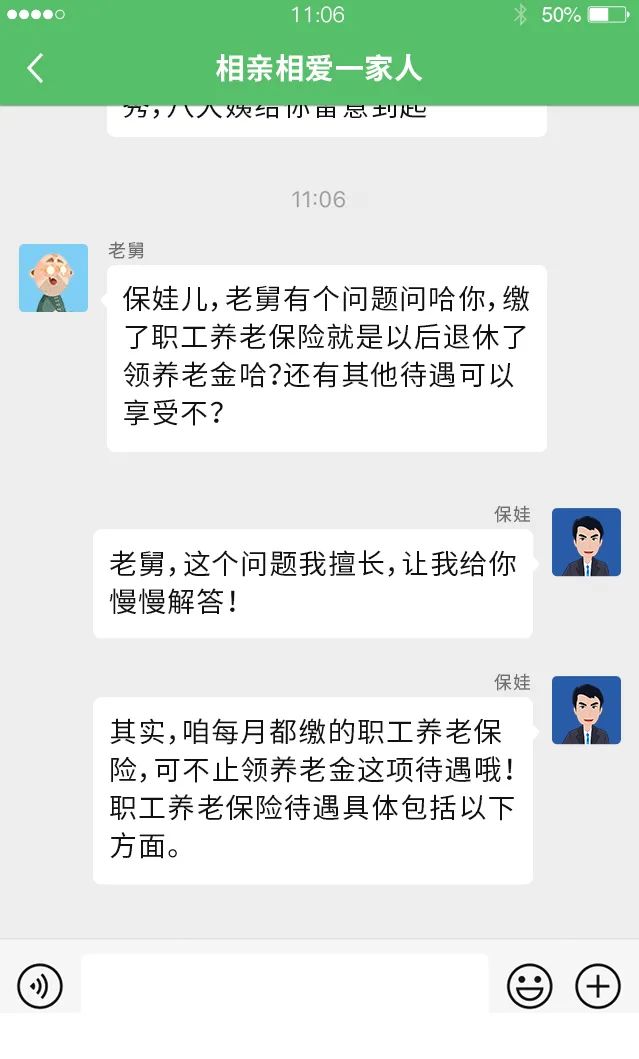
Task: Open 保娃's avatar beside 其实,咱每月 message
Action: (586, 710)
